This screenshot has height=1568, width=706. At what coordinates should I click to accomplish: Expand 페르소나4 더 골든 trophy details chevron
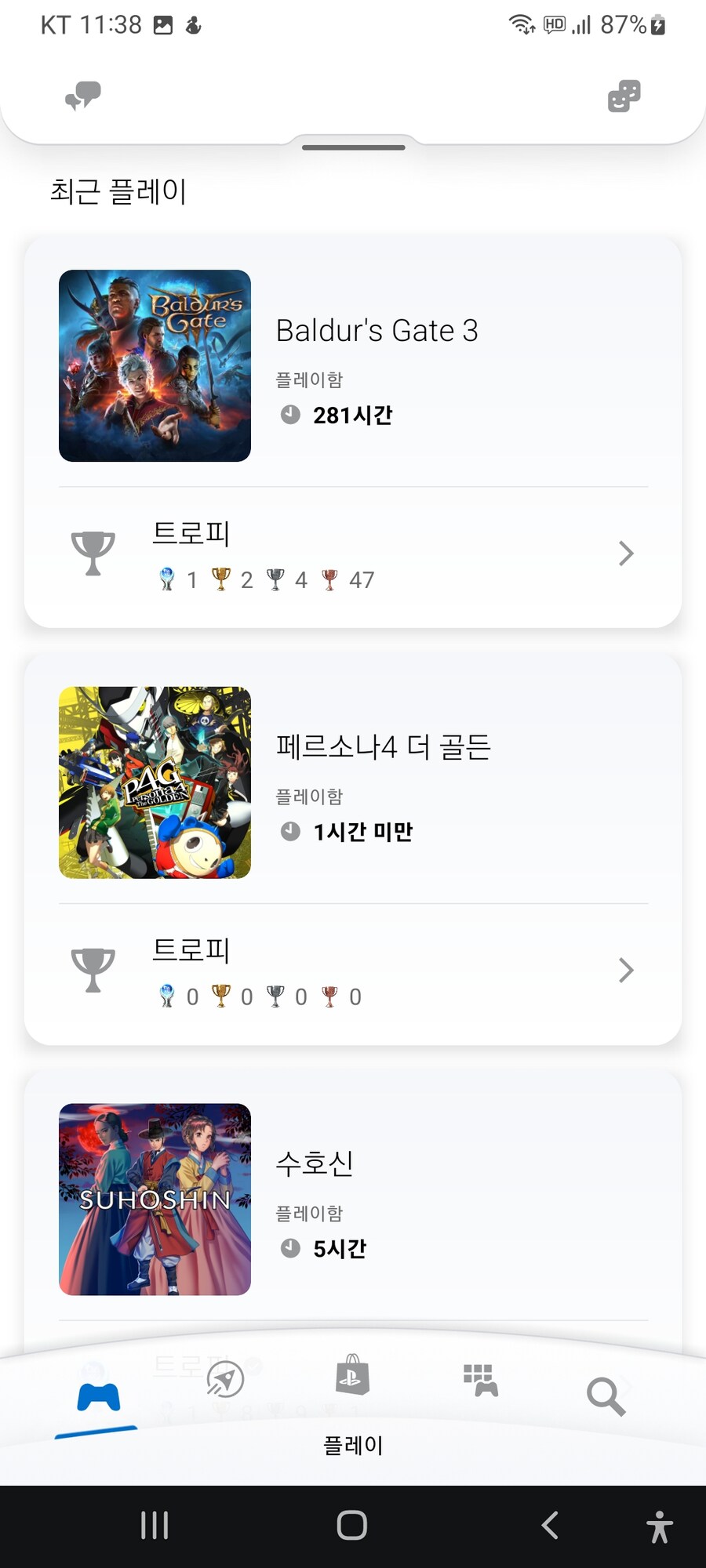click(626, 970)
